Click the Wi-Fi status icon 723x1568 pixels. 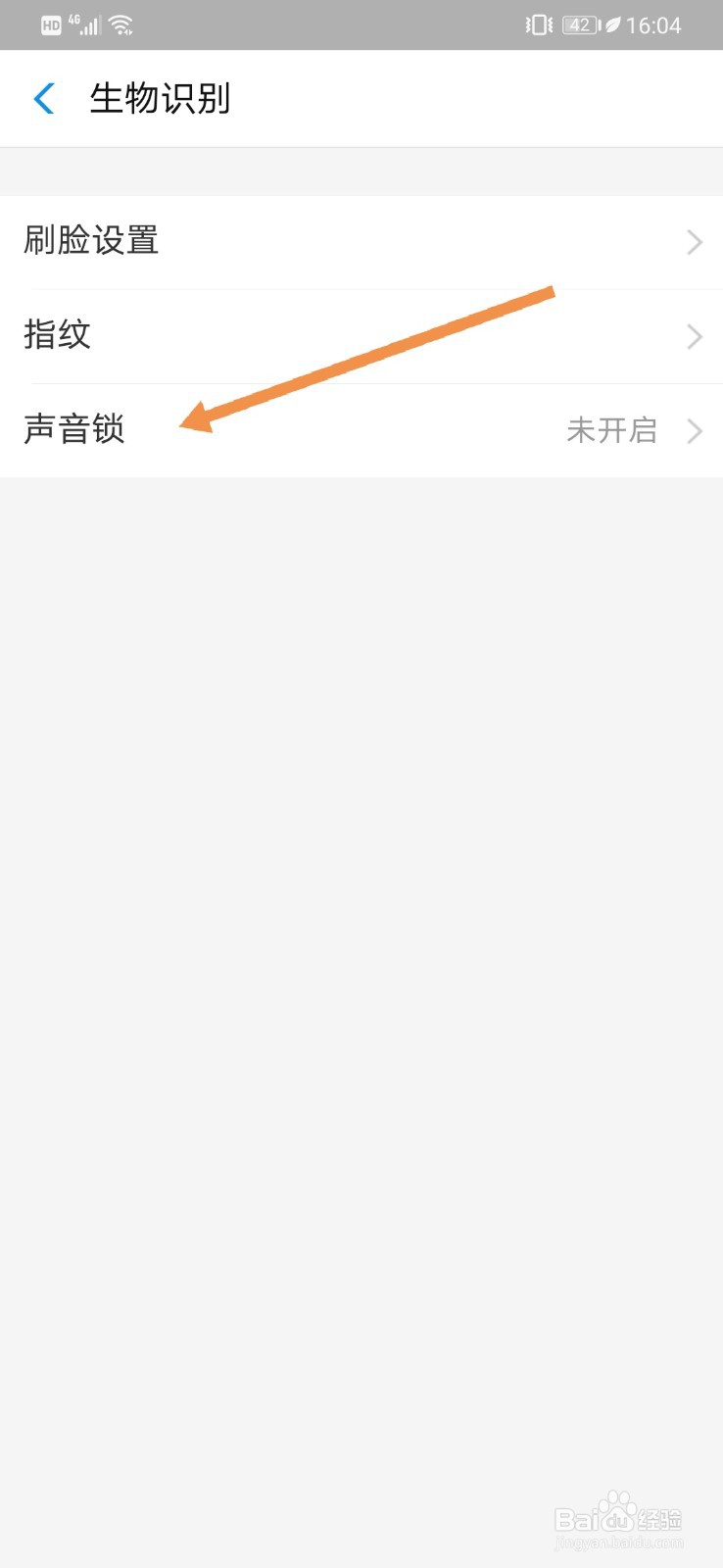(122, 24)
